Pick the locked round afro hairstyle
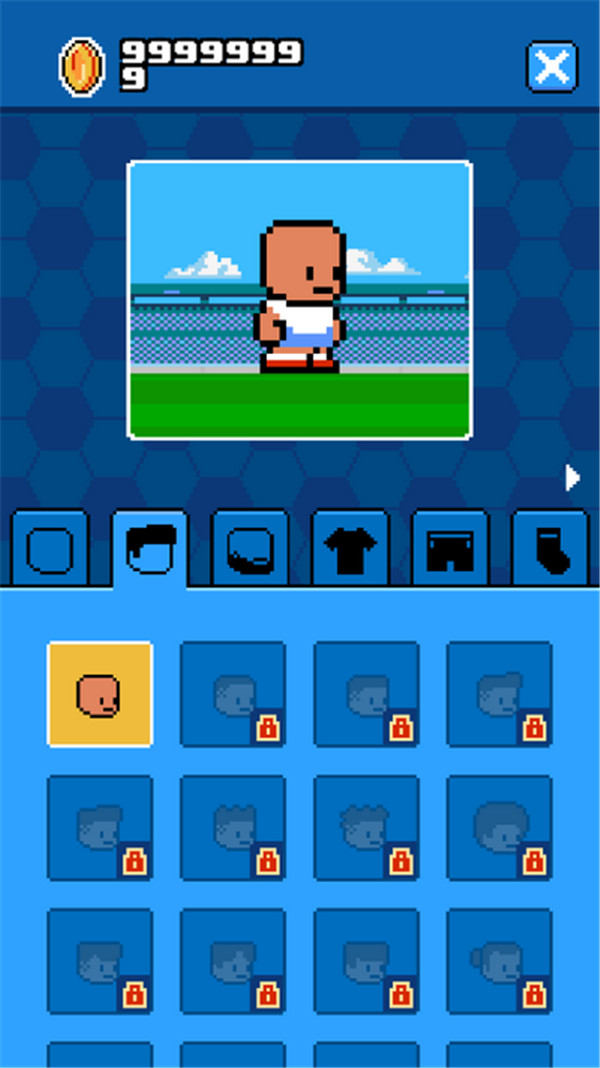 [499, 828]
